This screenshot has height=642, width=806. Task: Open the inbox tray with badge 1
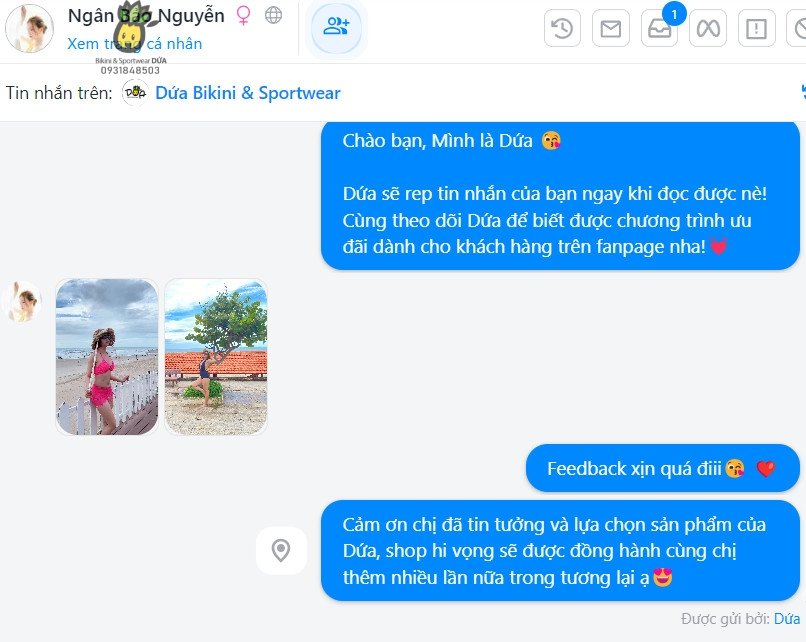click(659, 29)
